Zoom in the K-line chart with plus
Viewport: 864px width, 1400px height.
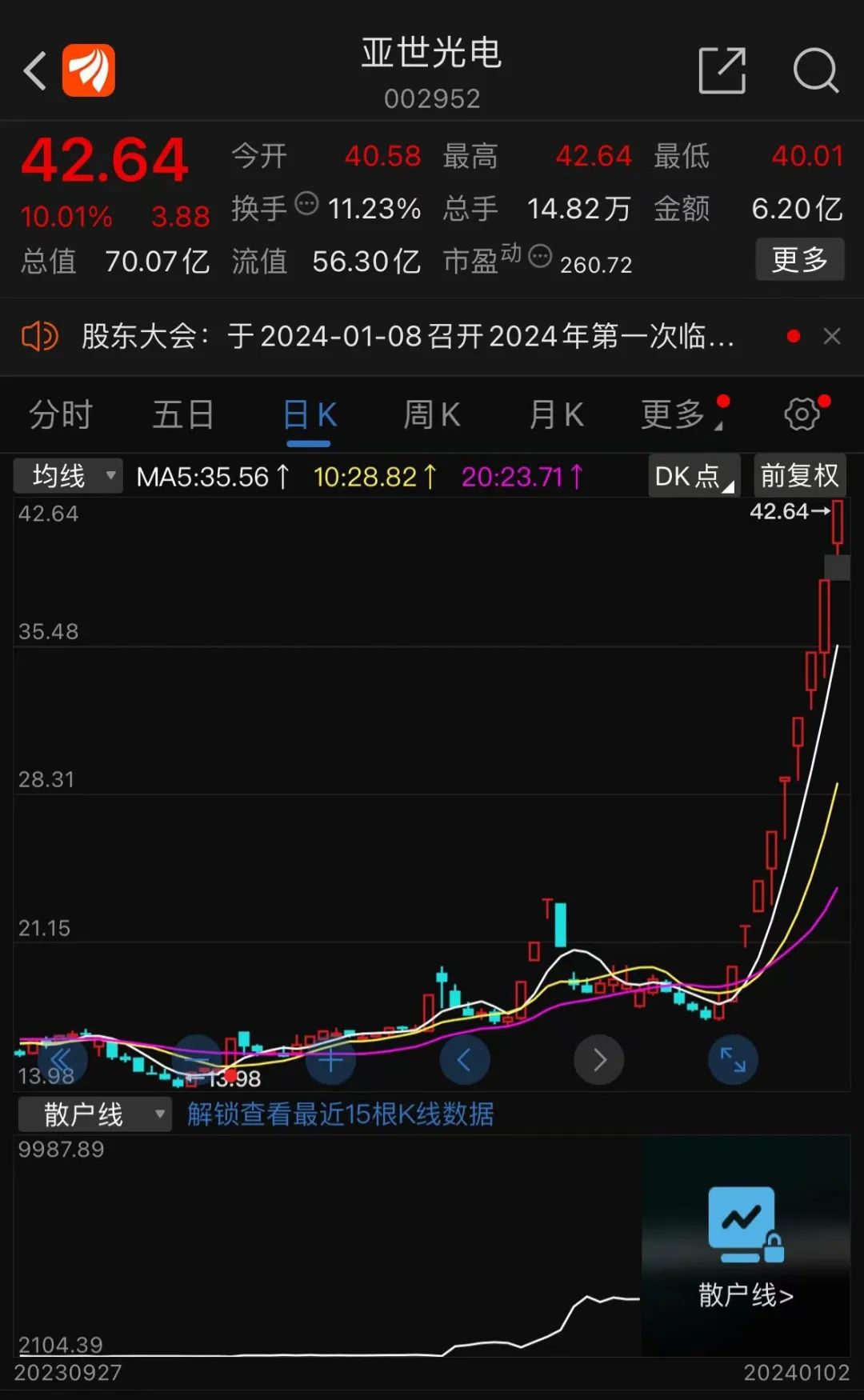pos(330,1060)
